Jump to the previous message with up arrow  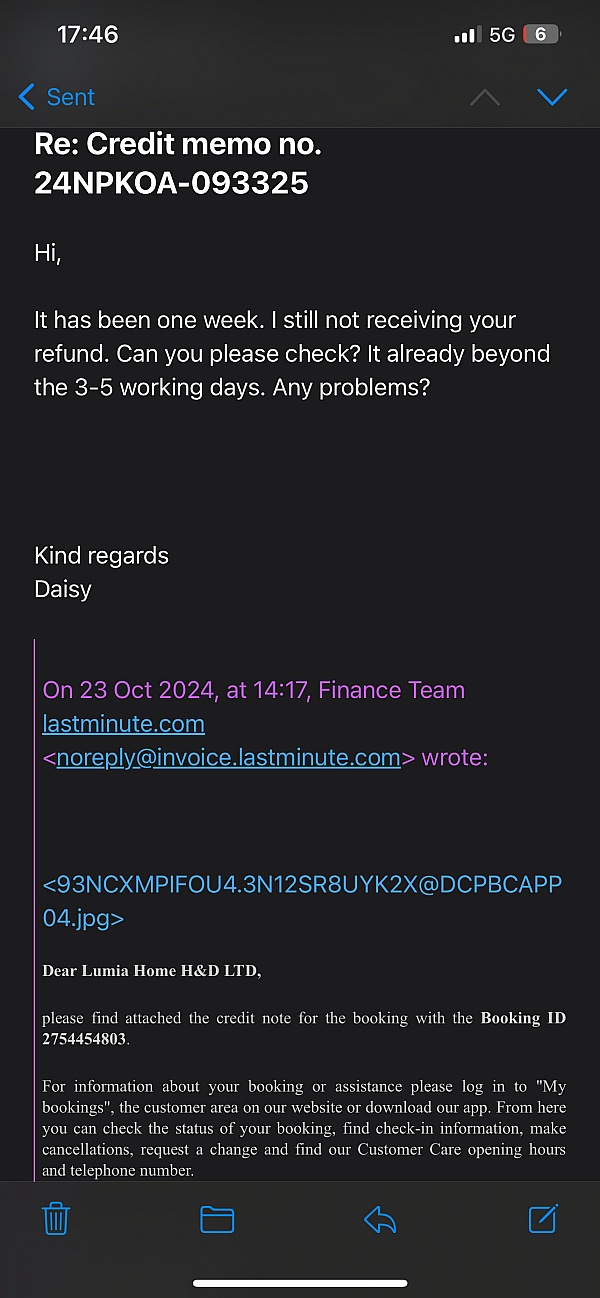pos(484,97)
